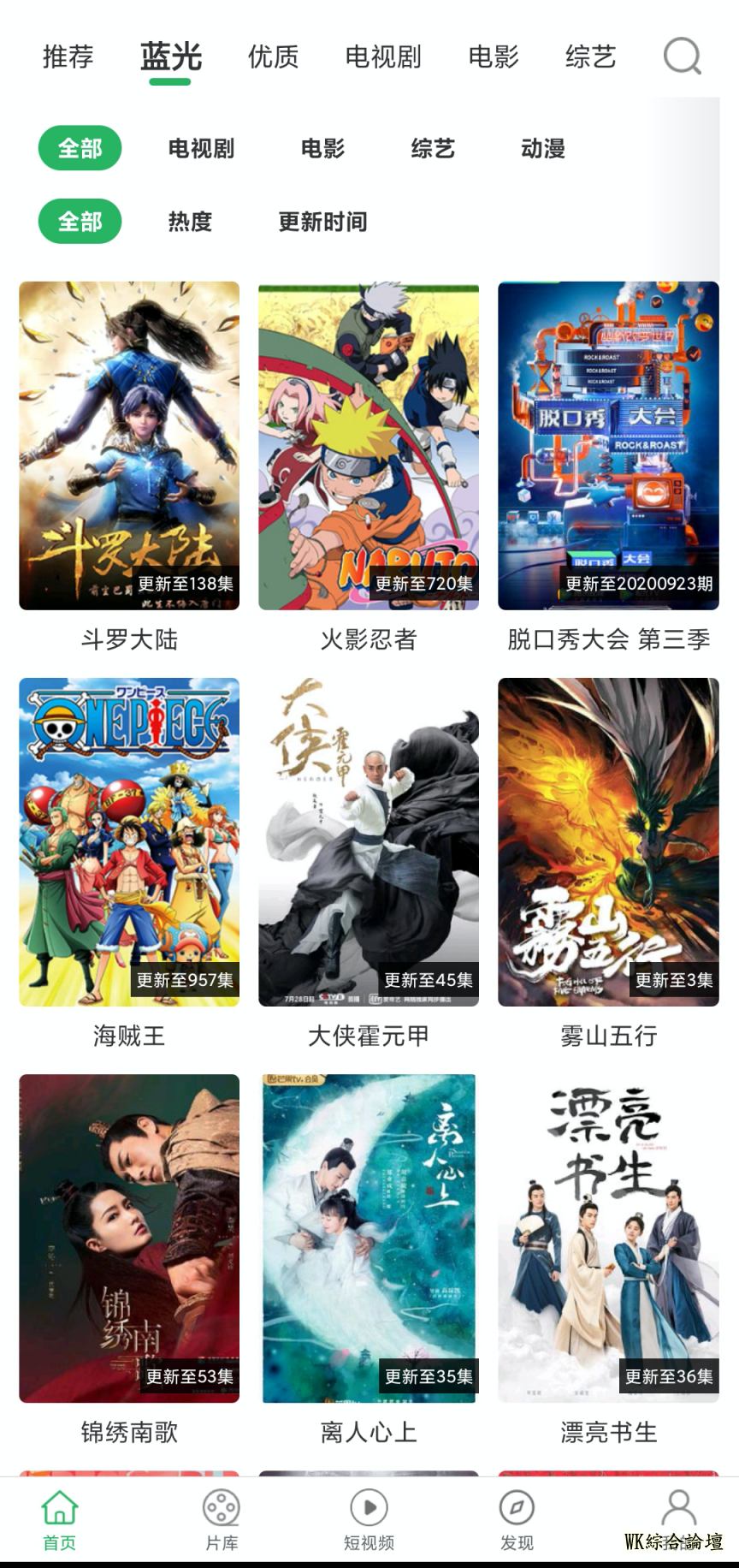Sort results by 热度
This screenshot has width=739, height=1568.
[x=190, y=222]
